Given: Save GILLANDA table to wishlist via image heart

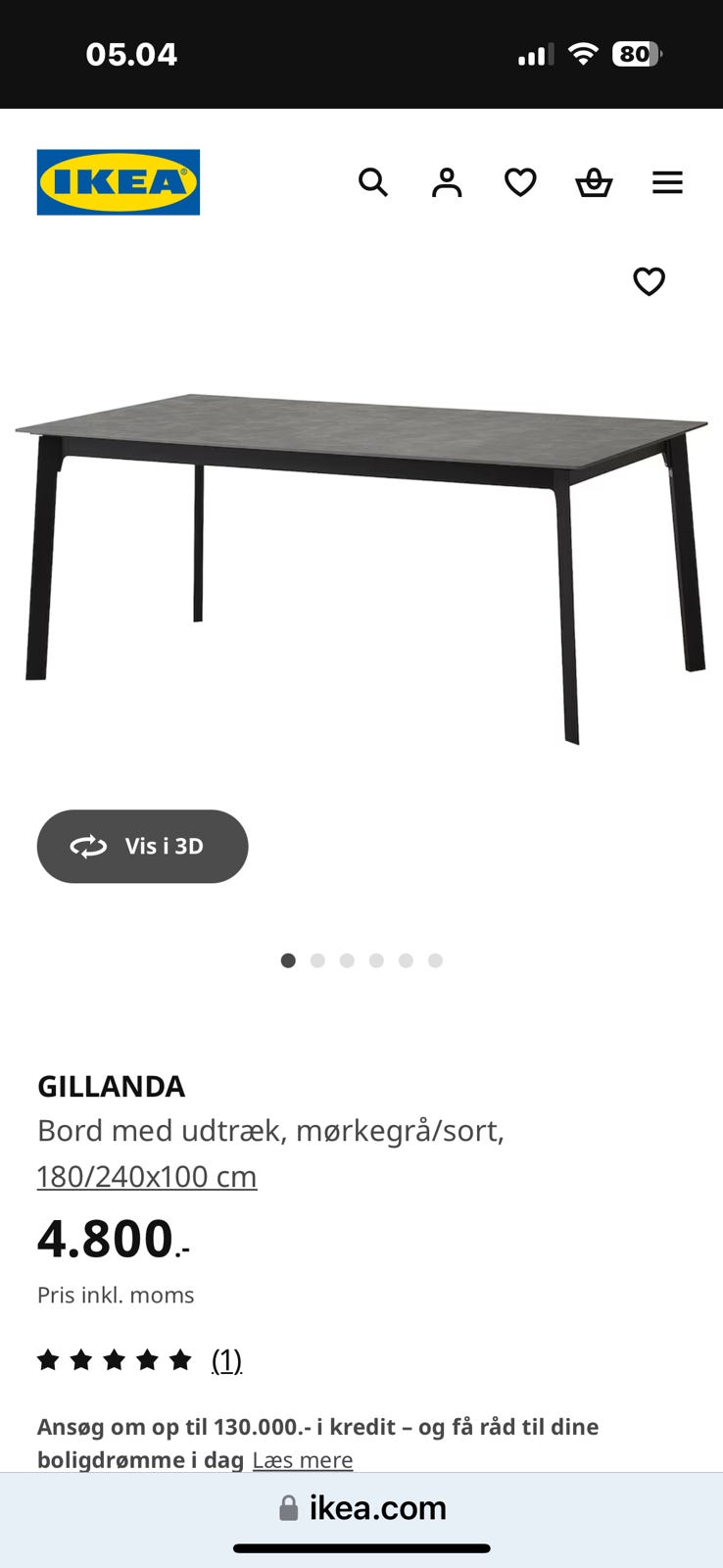Looking at the screenshot, I should tap(650, 282).
